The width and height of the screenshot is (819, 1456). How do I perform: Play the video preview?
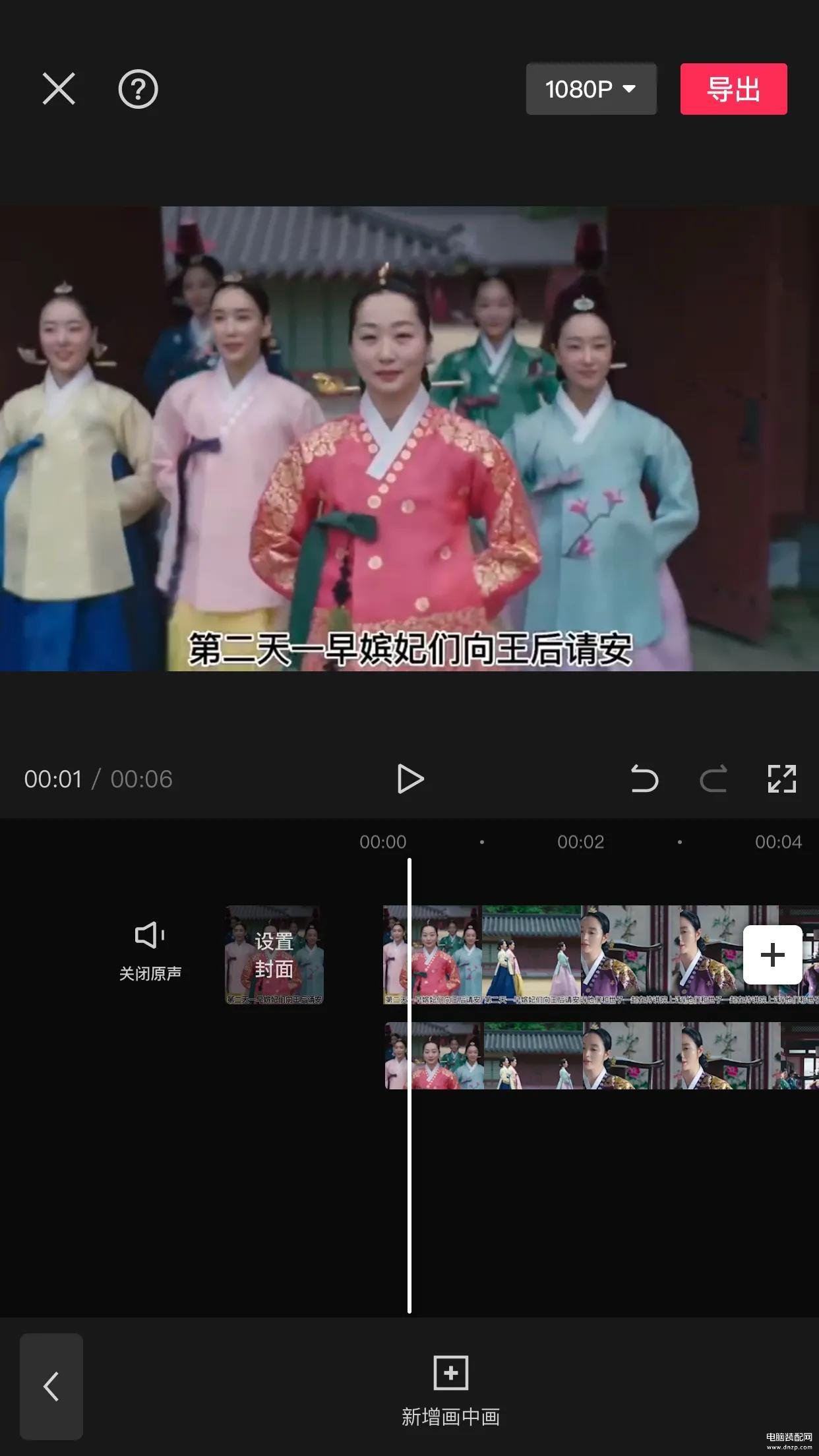(x=410, y=779)
